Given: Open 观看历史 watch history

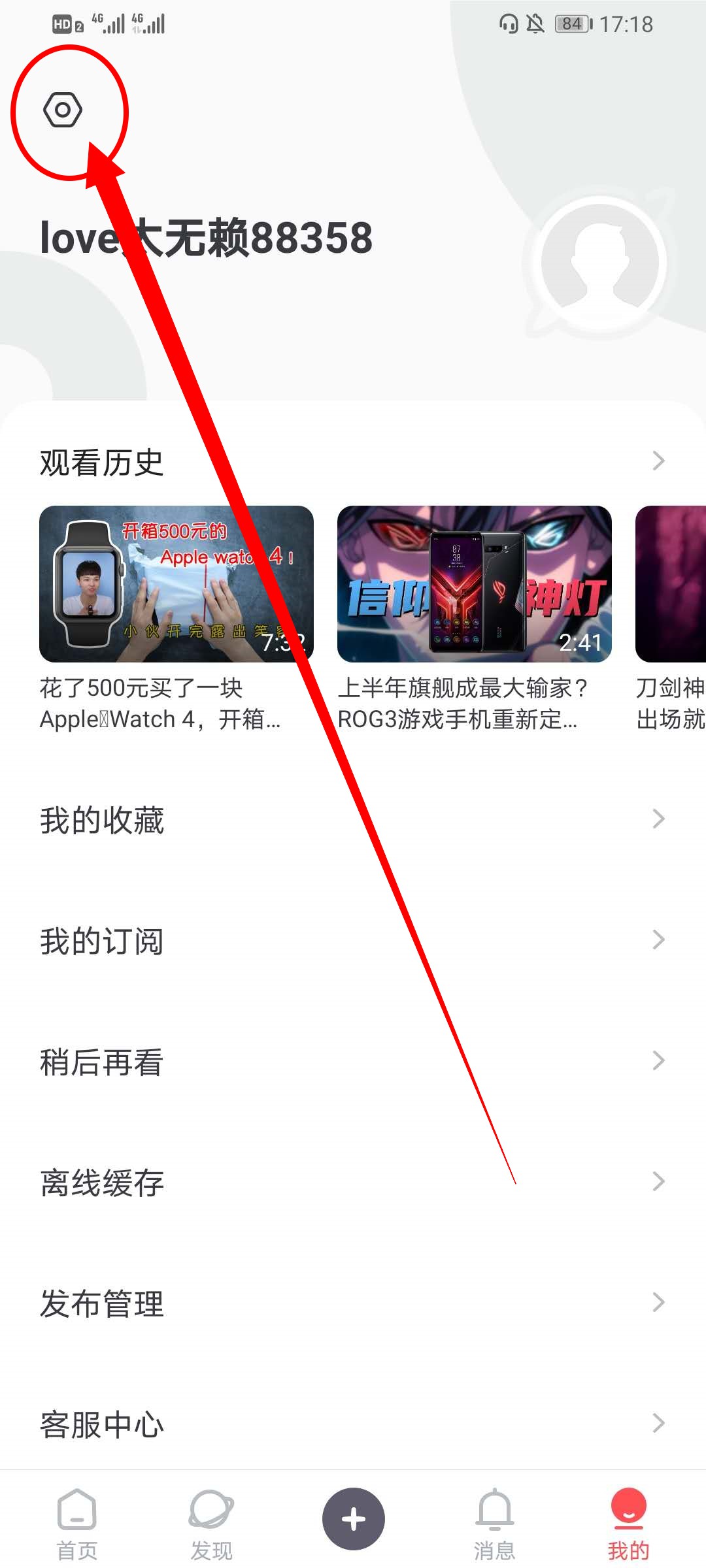Looking at the screenshot, I should pyautogui.click(x=353, y=462).
